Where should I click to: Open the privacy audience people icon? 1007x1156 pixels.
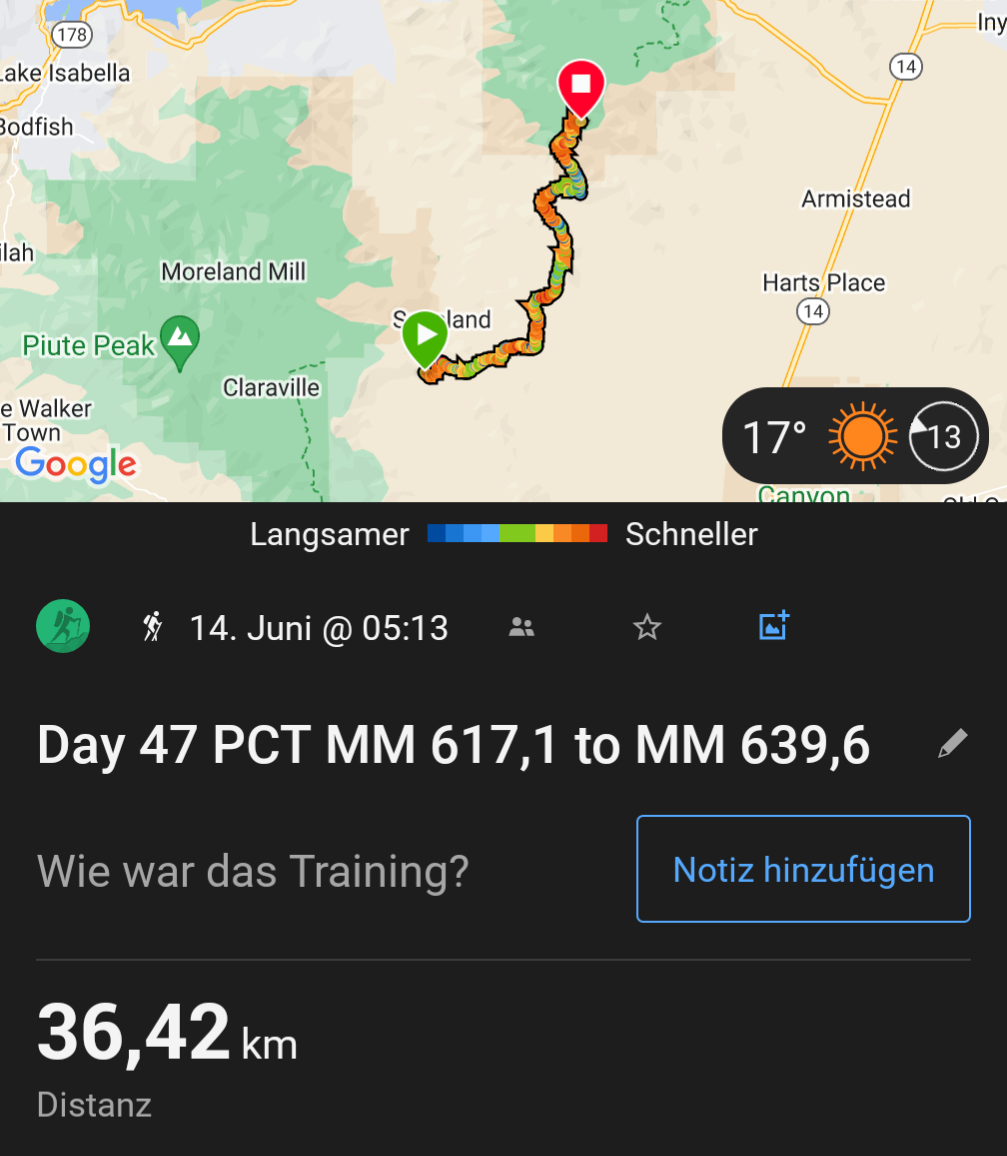point(521,628)
